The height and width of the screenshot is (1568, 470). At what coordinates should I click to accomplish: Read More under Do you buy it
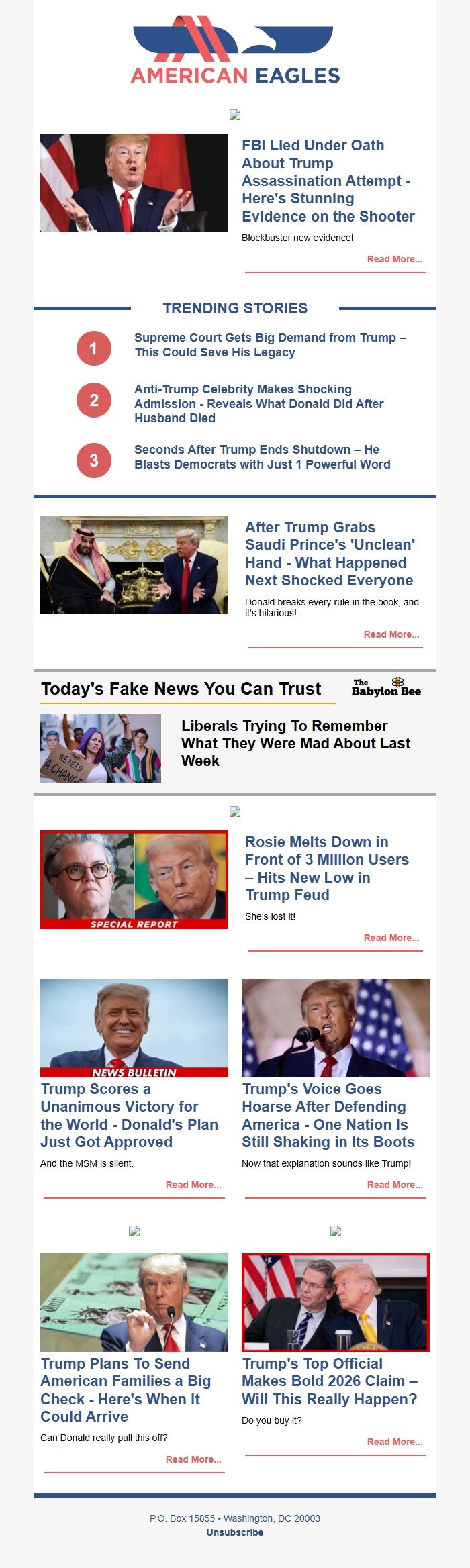click(394, 1442)
